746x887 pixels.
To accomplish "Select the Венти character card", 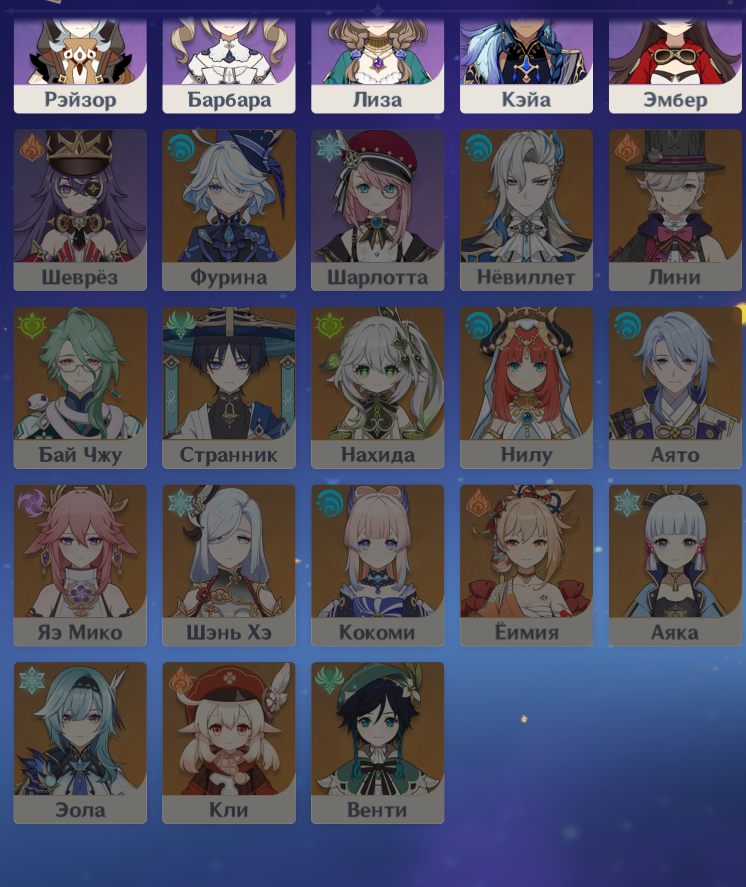I will click(x=377, y=741).
